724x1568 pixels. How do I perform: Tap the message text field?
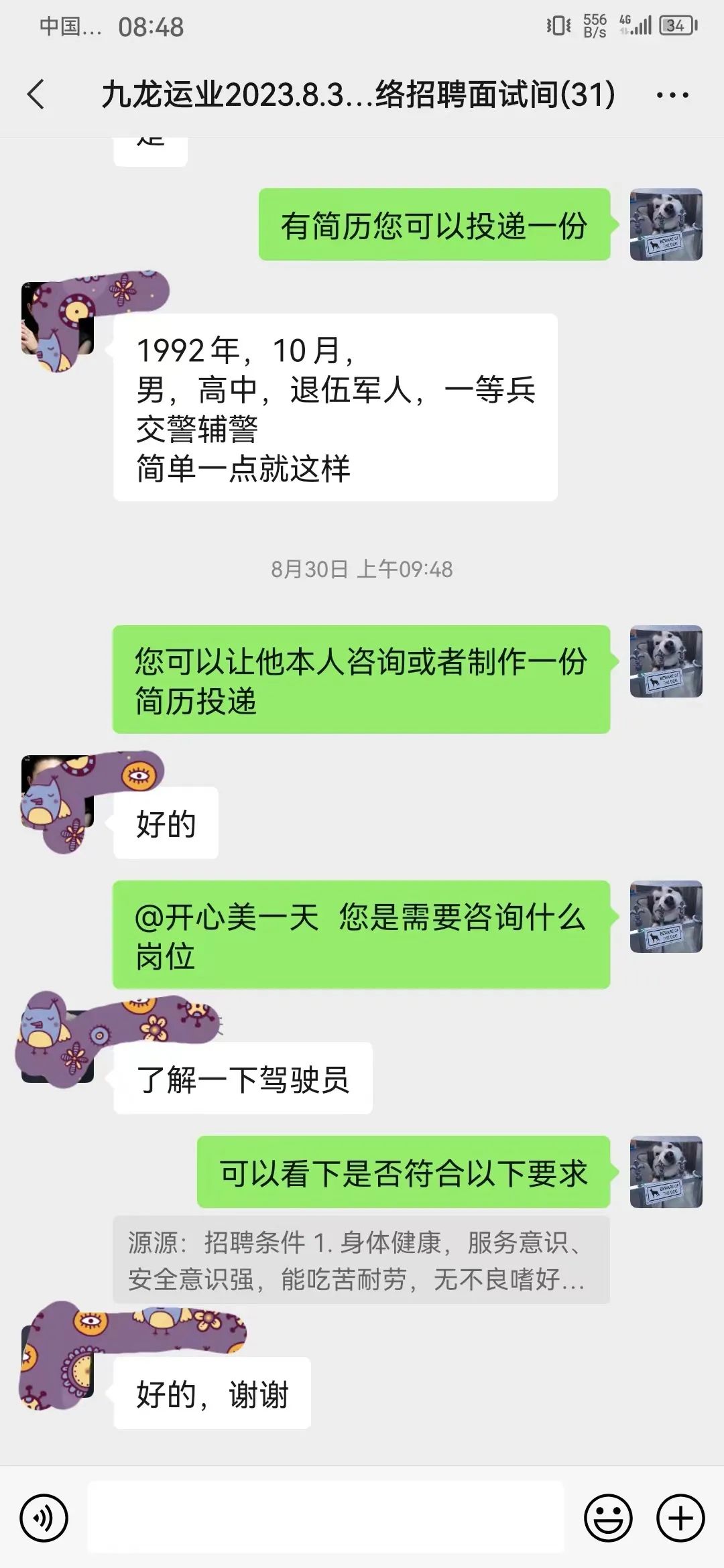pos(326,1518)
